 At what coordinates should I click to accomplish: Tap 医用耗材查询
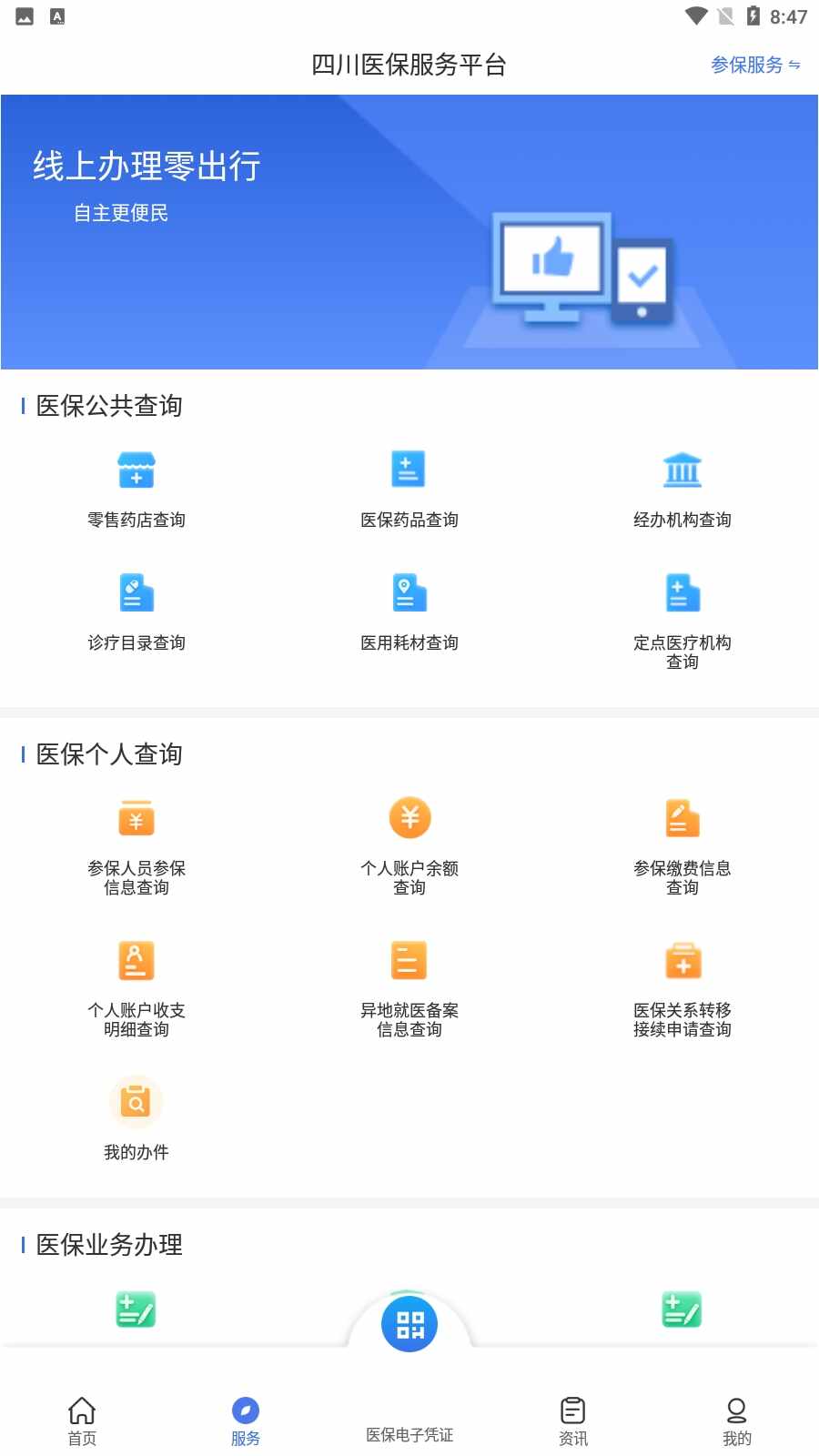pos(409,612)
